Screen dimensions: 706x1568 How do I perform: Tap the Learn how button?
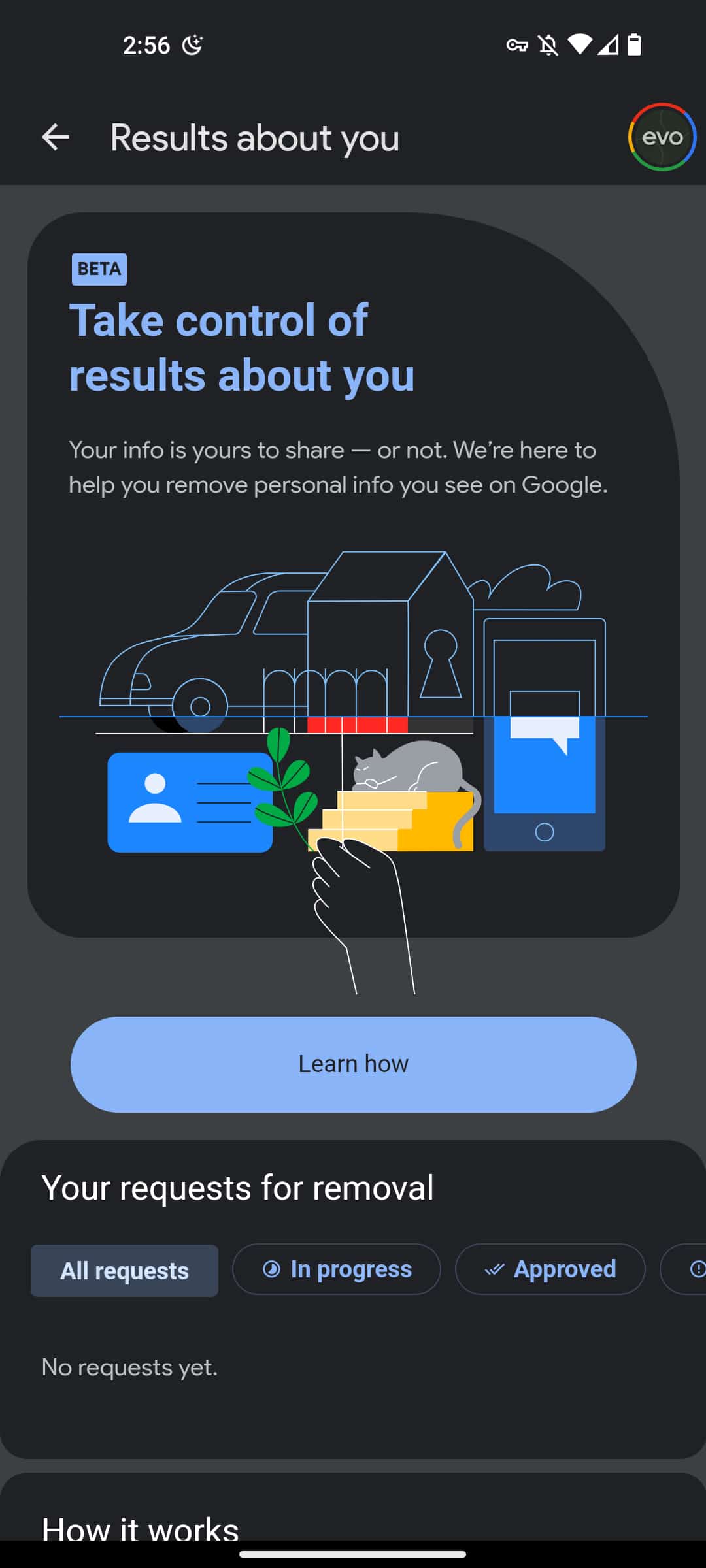[353, 1064]
